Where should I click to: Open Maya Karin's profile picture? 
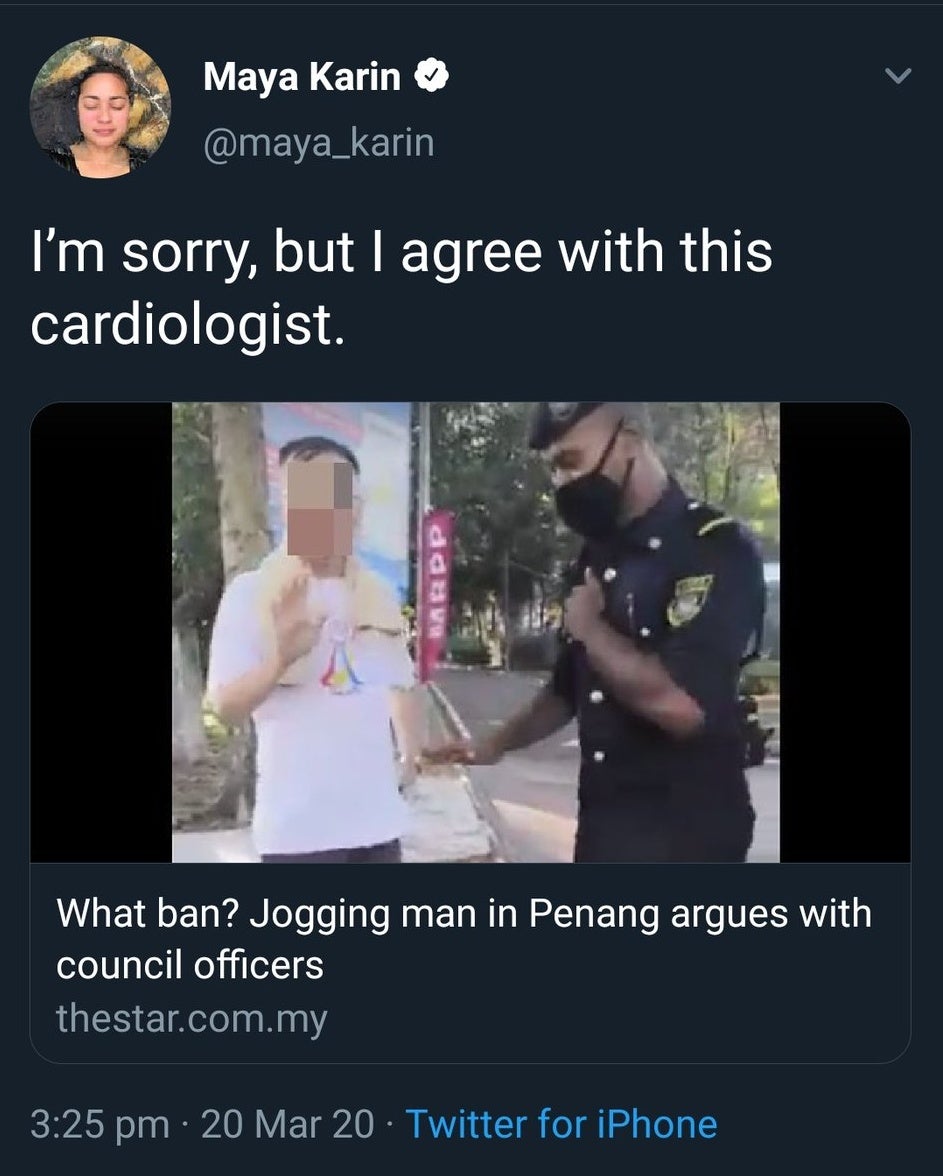click(100, 107)
